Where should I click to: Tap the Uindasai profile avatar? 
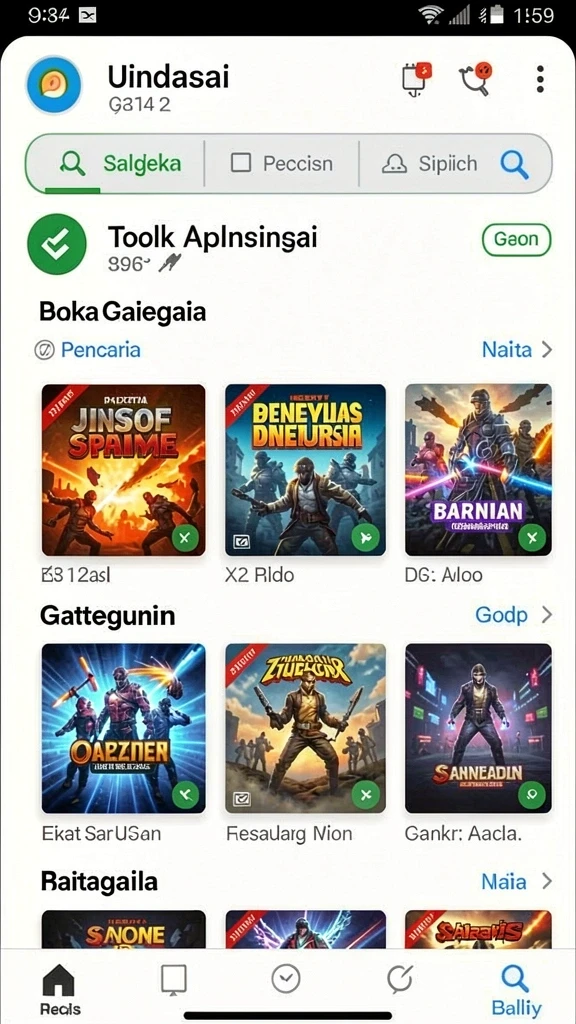pyautogui.click(x=54, y=84)
